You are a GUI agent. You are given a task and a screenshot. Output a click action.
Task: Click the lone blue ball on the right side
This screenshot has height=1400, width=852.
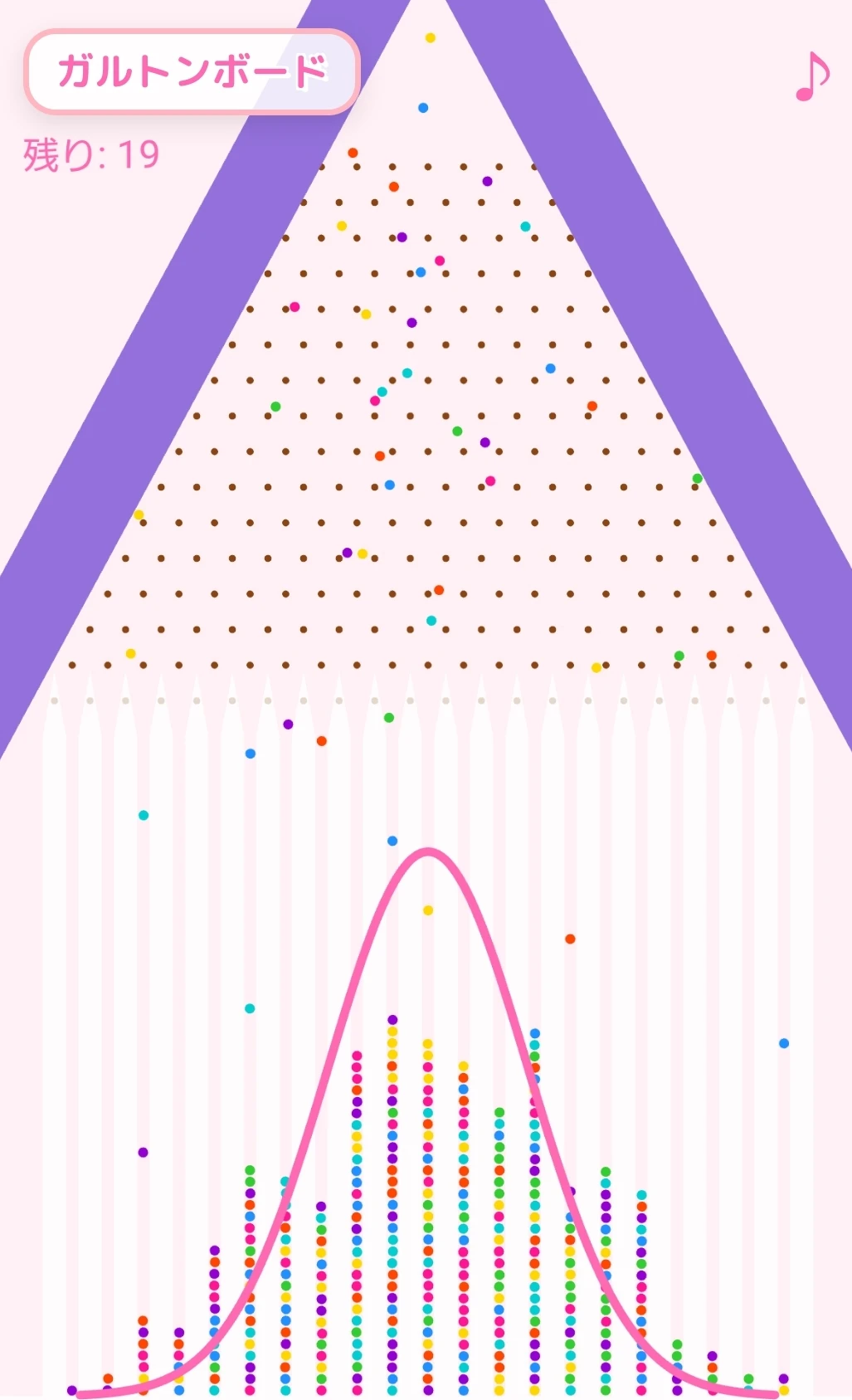(783, 1043)
